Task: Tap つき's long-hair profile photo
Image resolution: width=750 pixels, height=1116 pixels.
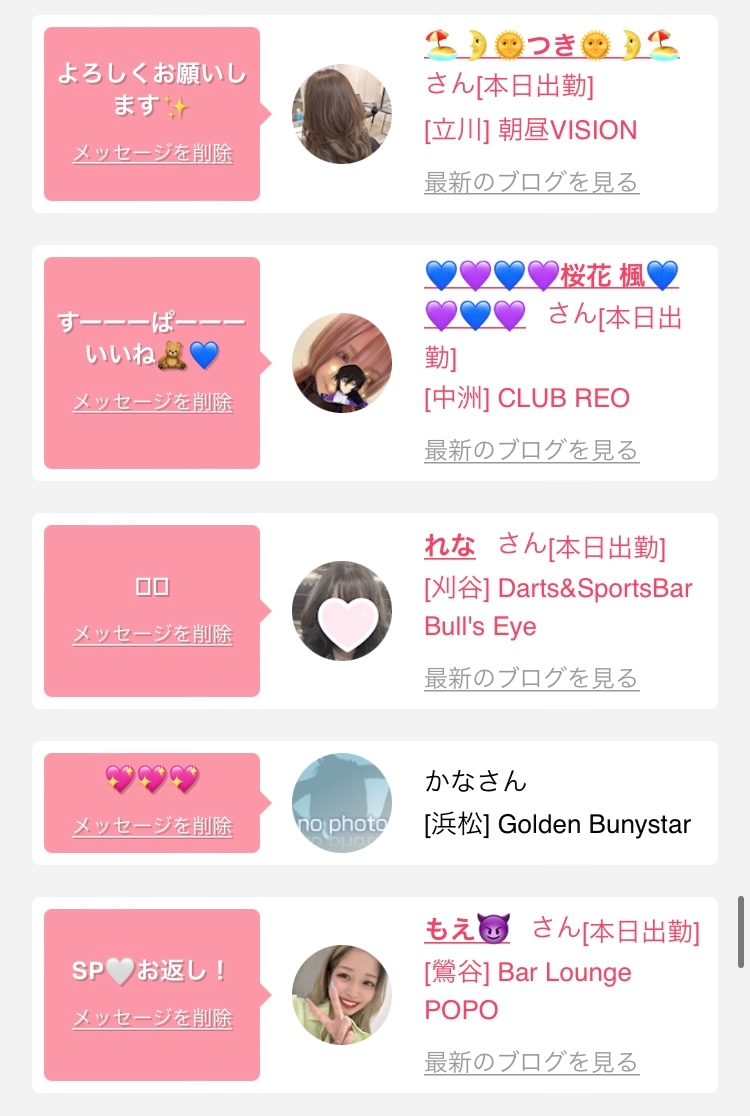Action: pos(342,114)
